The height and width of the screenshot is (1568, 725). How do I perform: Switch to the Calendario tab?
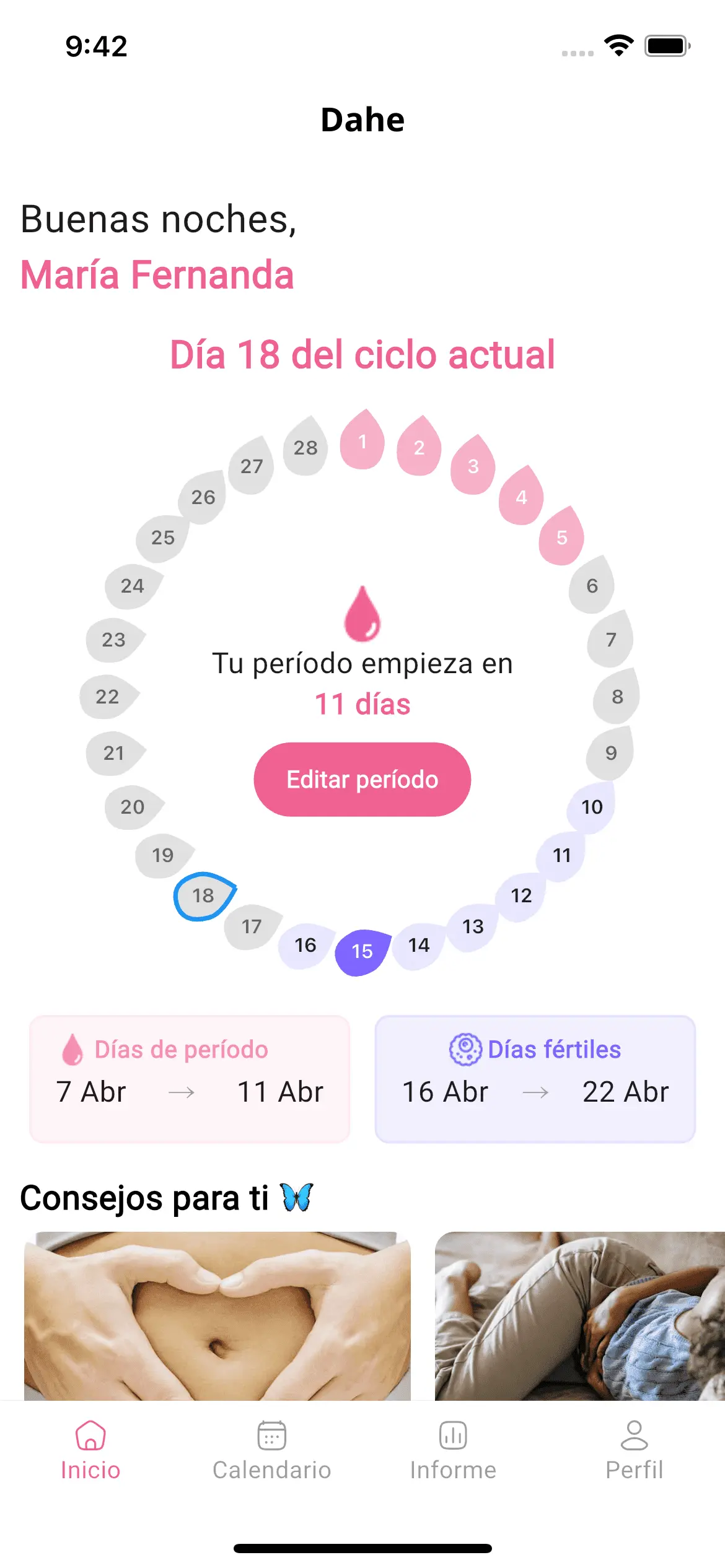tap(271, 1450)
